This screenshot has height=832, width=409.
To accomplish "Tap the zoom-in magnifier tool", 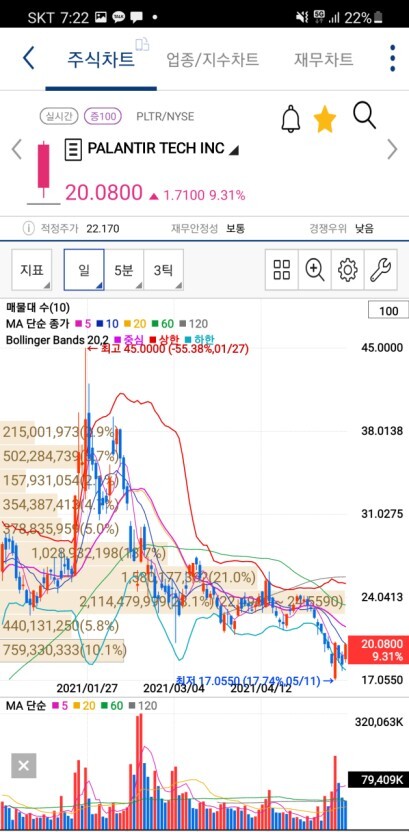I will click(x=315, y=270).
